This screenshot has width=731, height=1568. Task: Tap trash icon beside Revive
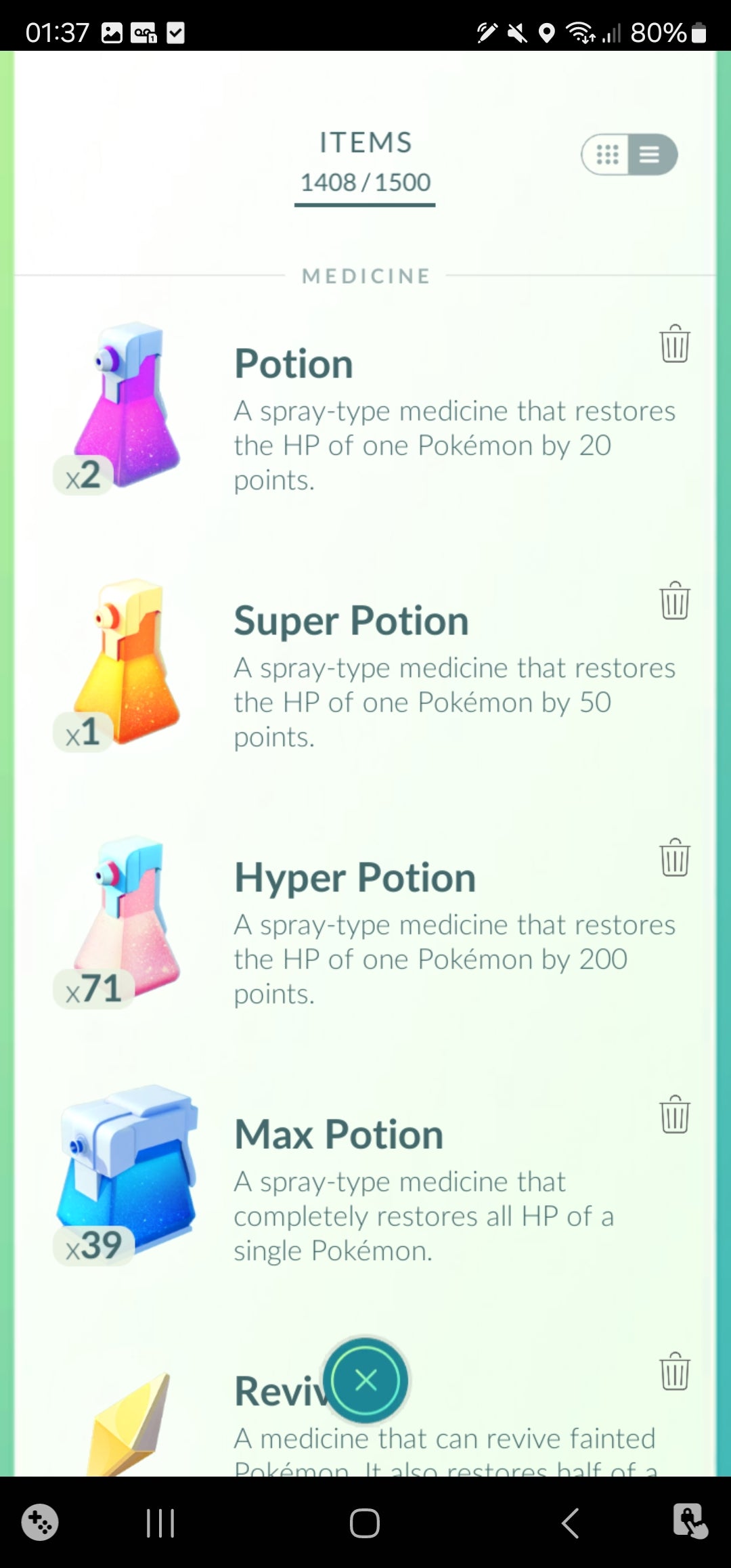click(x=674, y=1372)
